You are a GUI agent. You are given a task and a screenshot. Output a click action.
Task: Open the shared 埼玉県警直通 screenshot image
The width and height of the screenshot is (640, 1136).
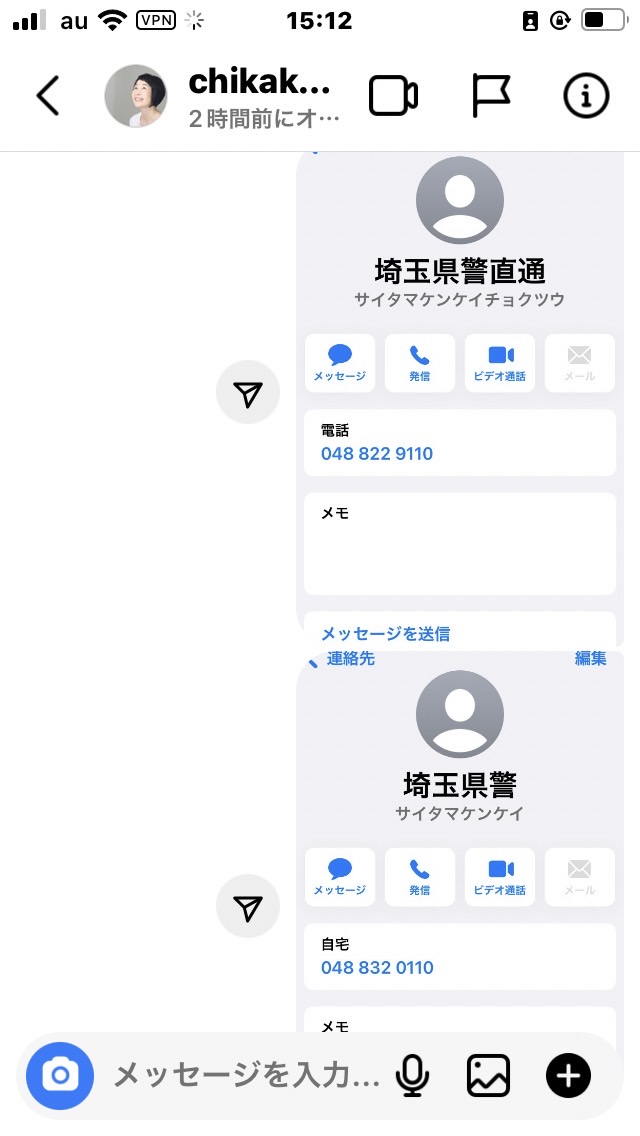click(460, 399)
